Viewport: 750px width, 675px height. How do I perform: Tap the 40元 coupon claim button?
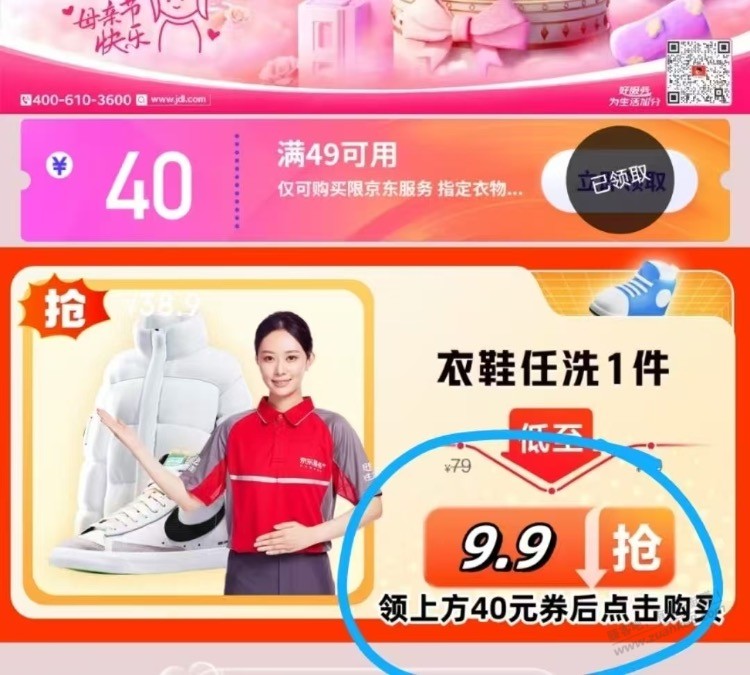click(x=620, y=180)
